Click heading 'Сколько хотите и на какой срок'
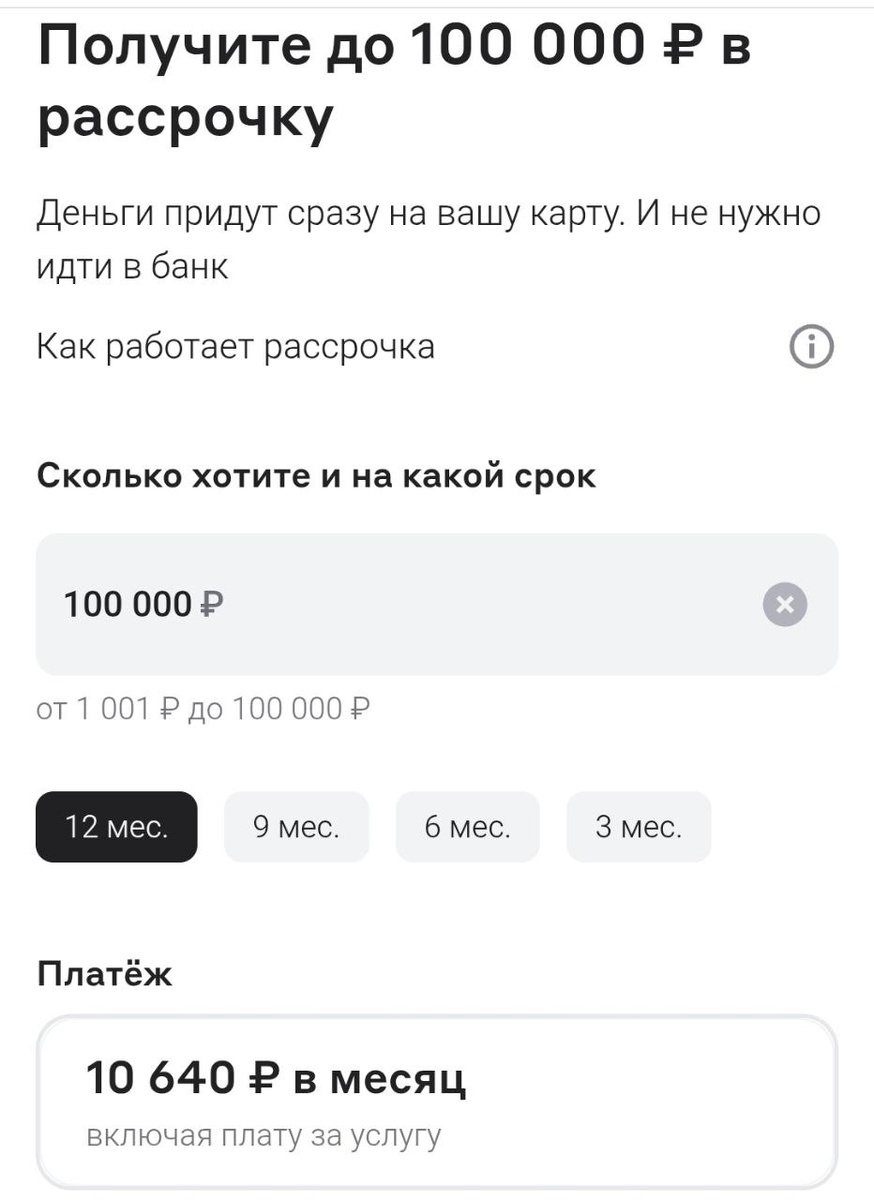874x1200 pixels. click(x=316, y=475)
